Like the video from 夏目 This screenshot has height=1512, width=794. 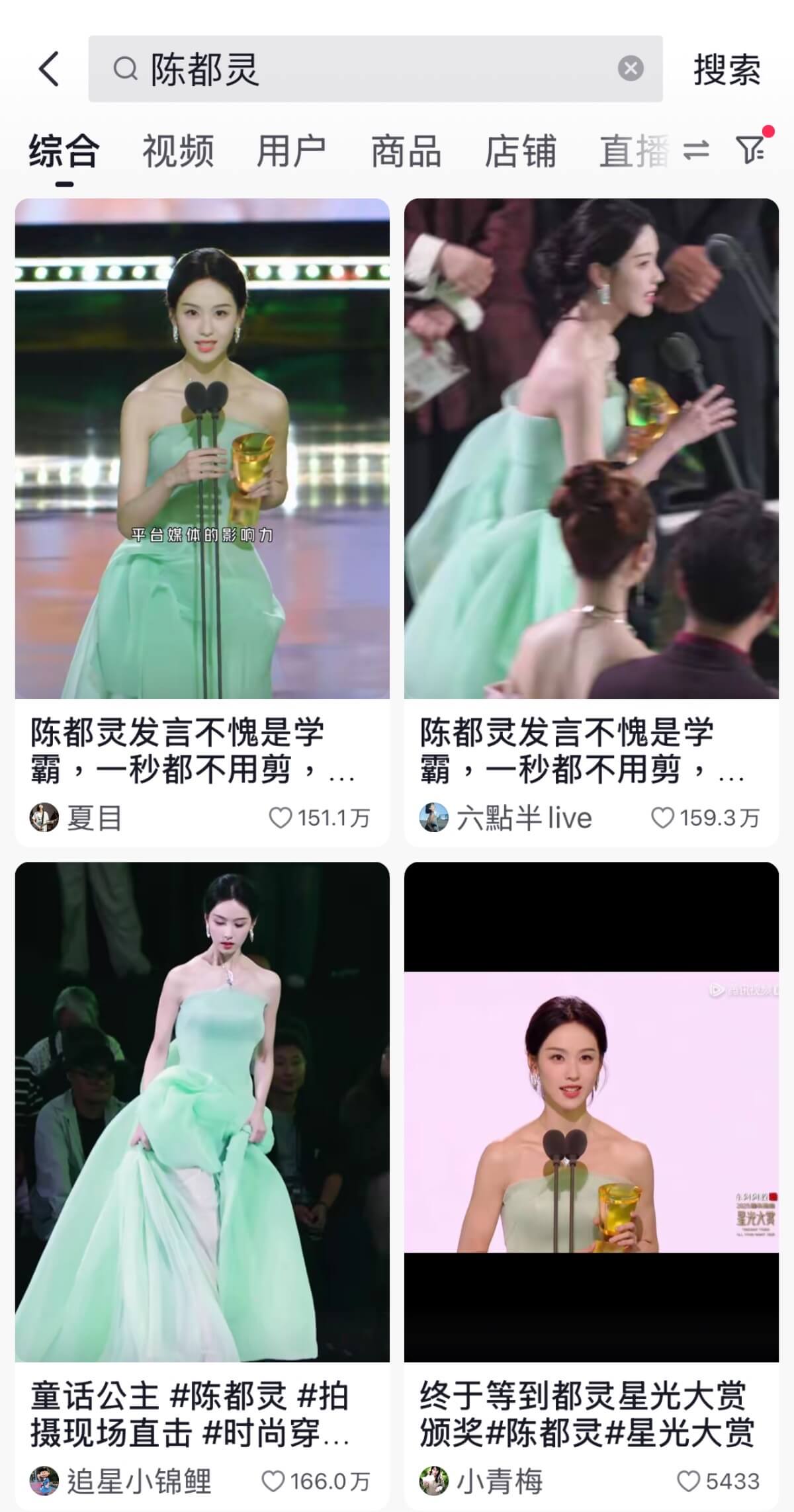(281, 818)
